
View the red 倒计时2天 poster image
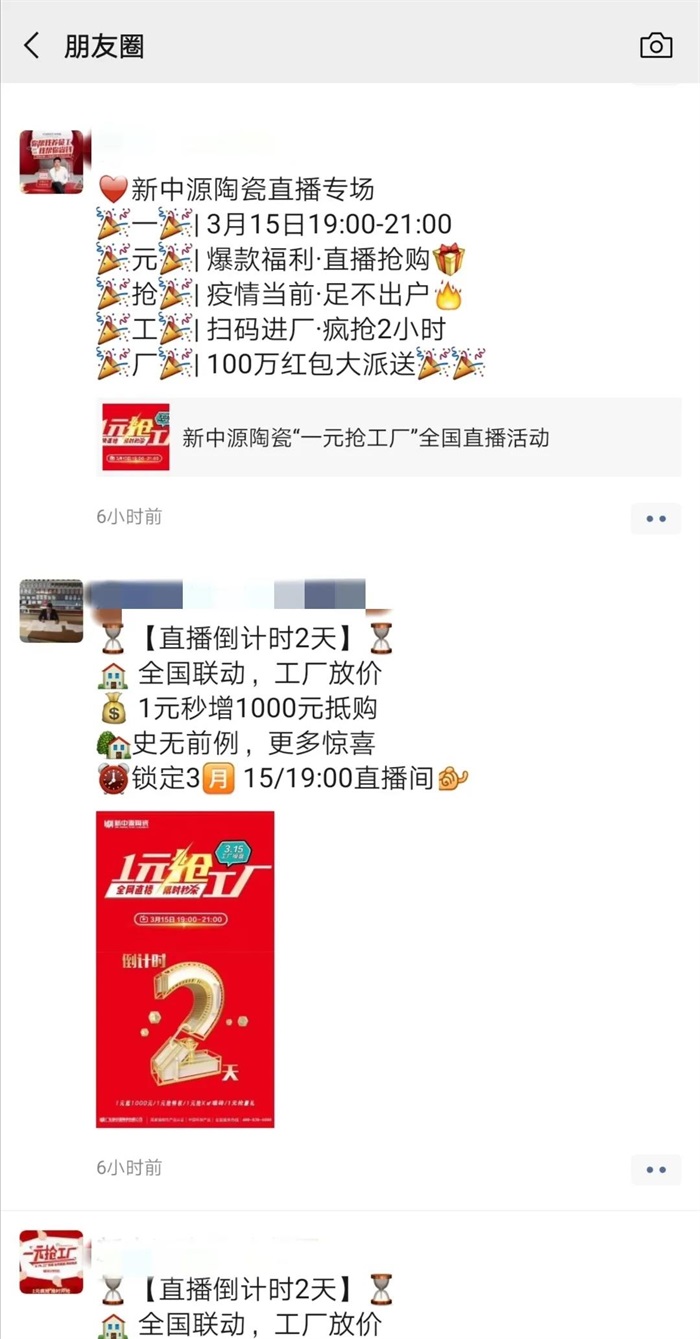(x=185, y=969)
